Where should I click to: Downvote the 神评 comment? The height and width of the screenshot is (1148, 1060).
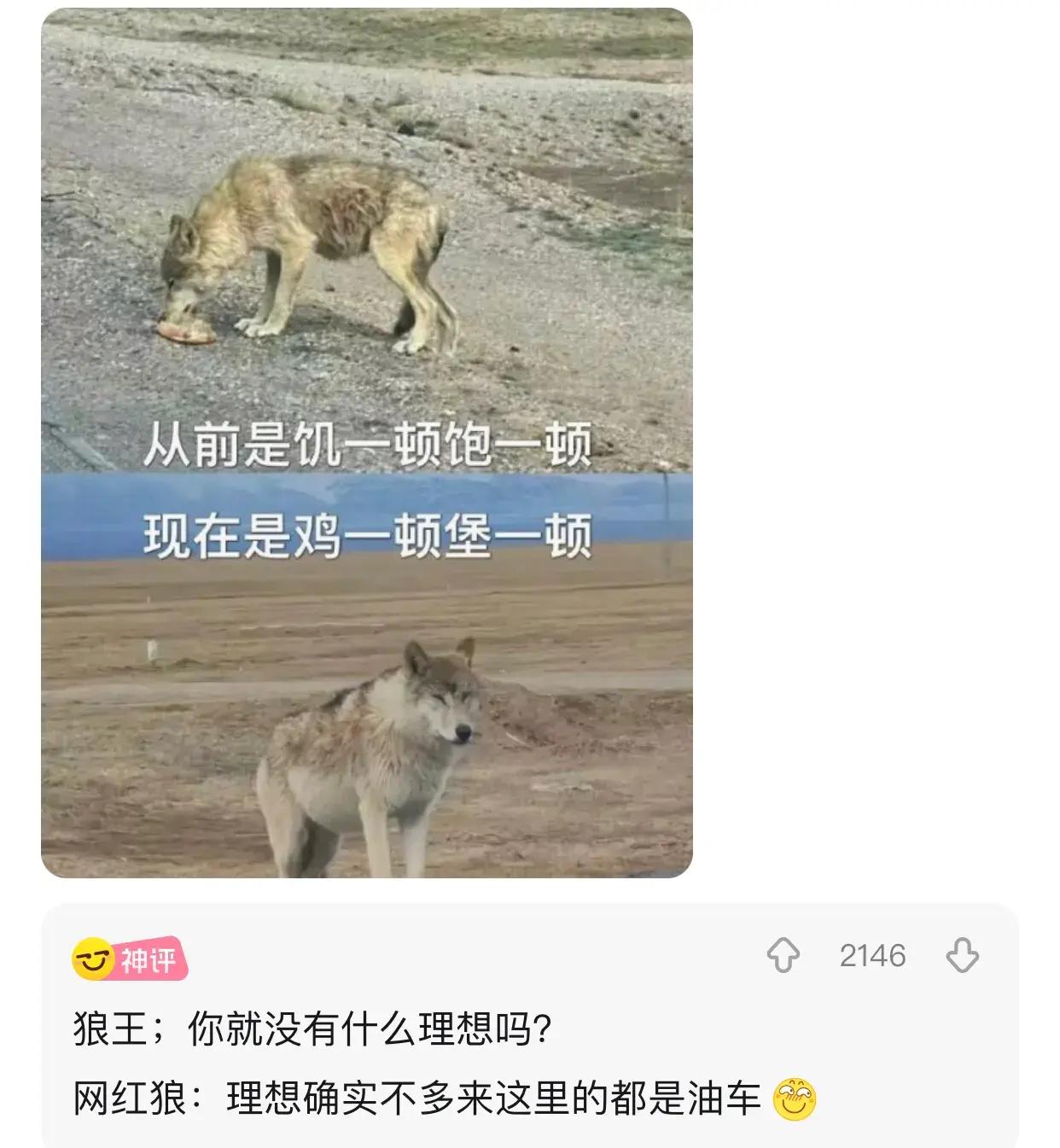[x=962, y=956]
